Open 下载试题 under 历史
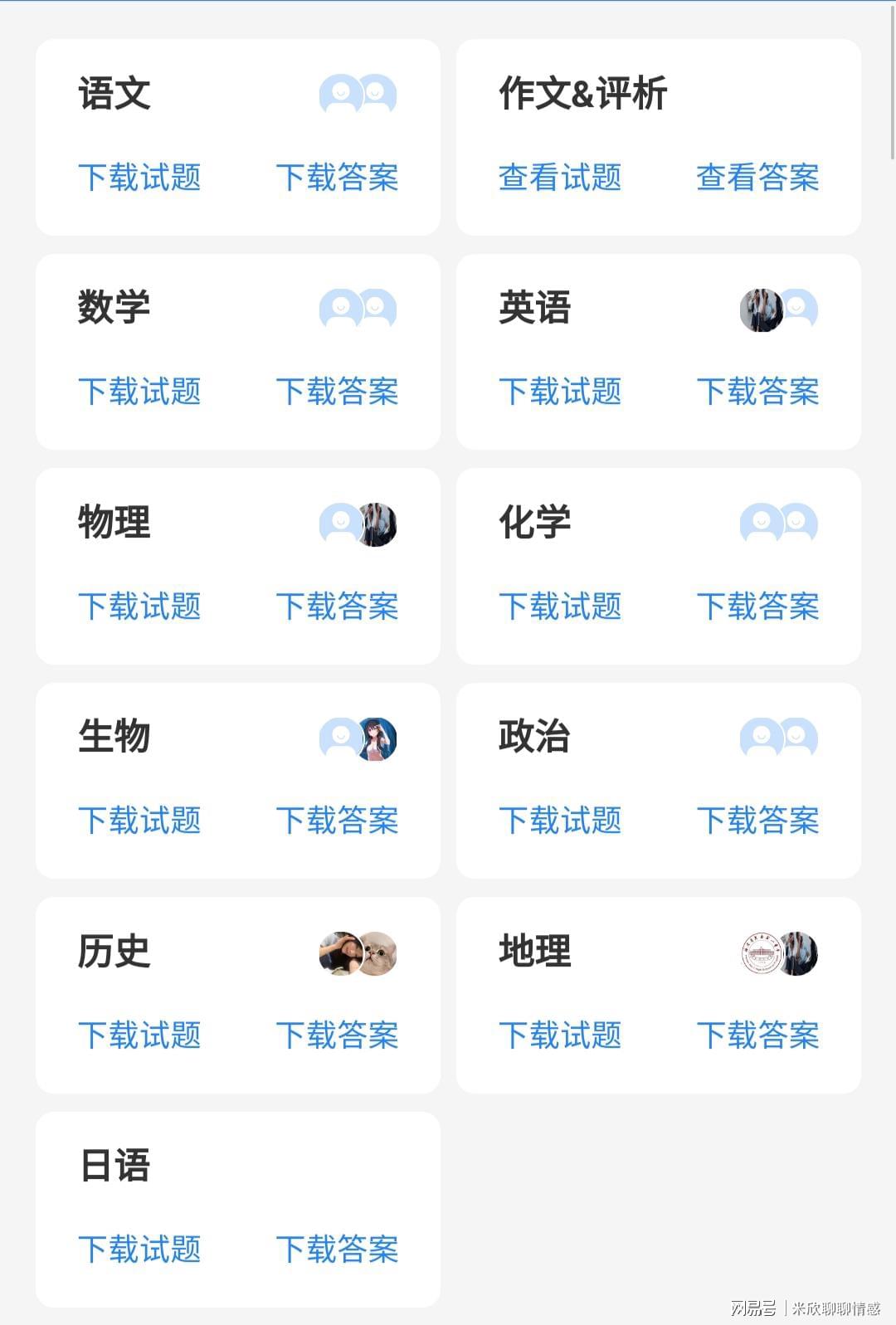 click(x=140, y=1035)
